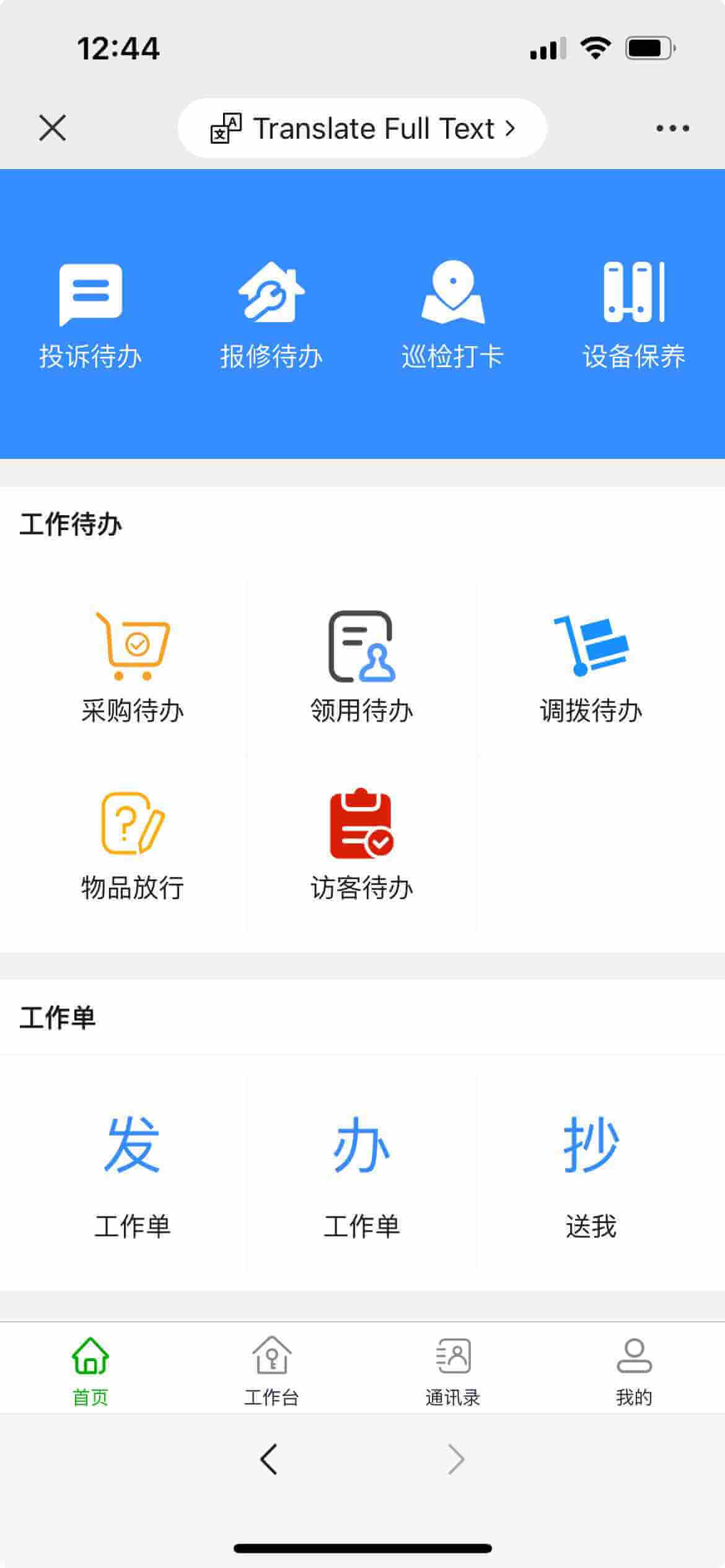The image size is (725, 1568).
Task: Open the top-right more options menu
Action: [x=672, y=128]
